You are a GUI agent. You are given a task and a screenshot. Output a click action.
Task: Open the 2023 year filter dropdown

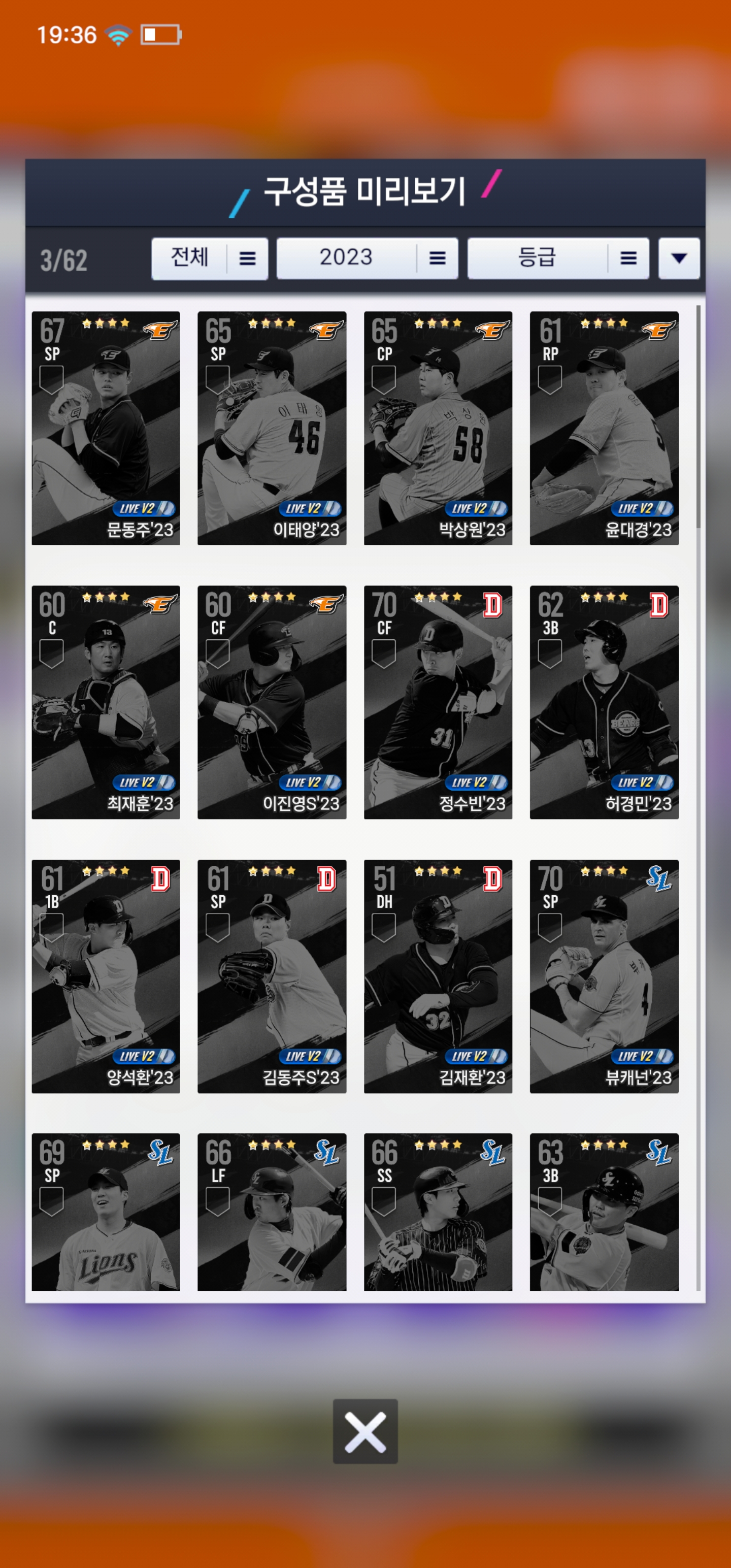[x=367, y=258]
